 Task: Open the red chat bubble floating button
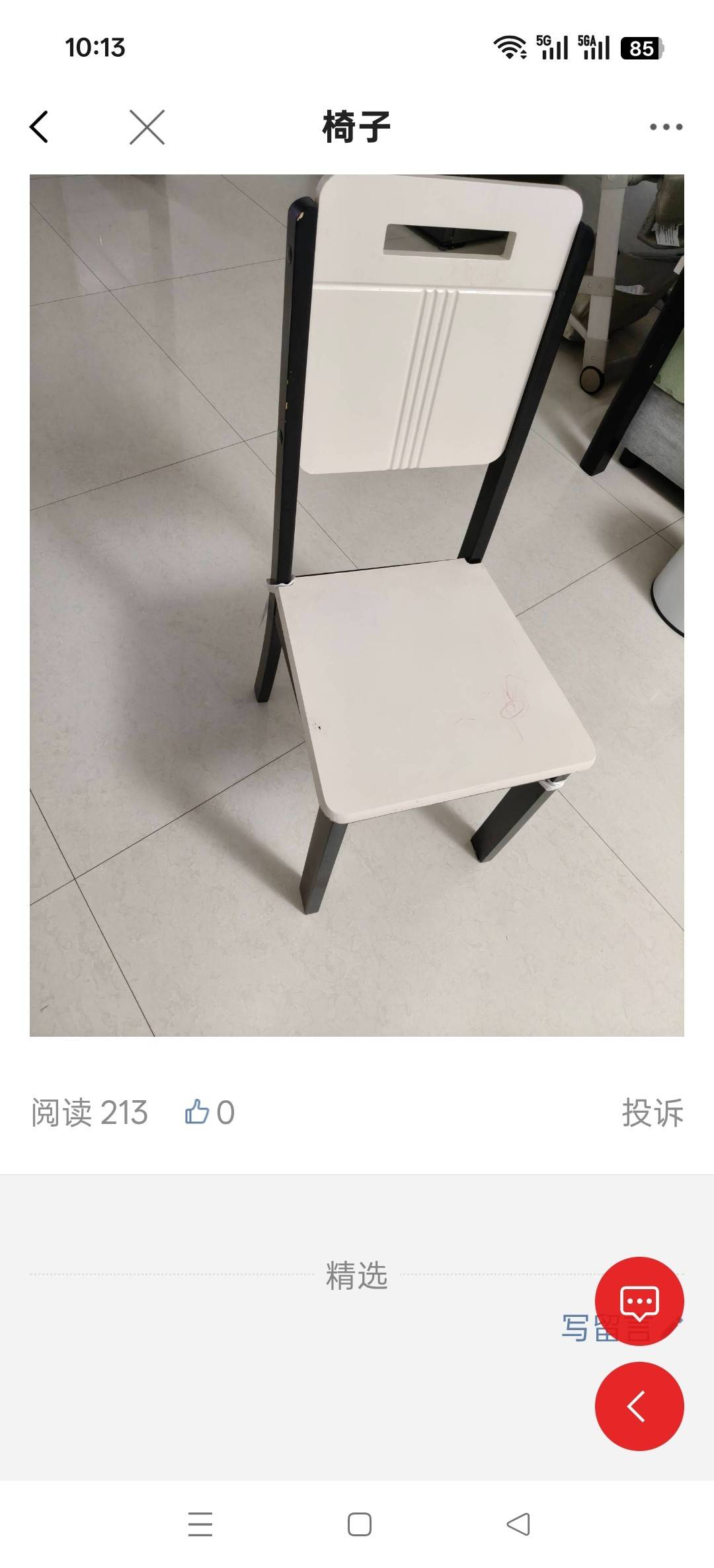coord(639,1301)
